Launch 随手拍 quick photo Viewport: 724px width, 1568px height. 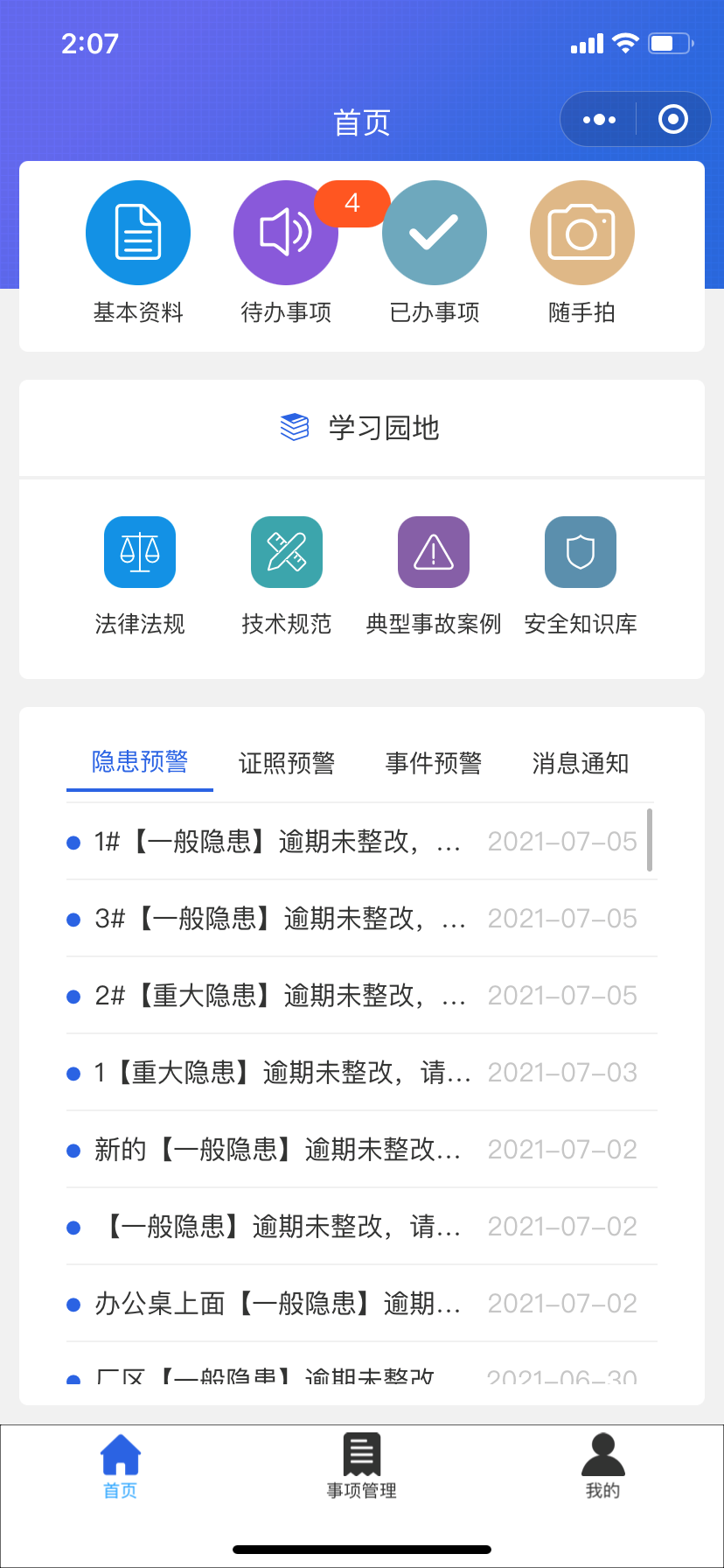click(x=581, y=234)
